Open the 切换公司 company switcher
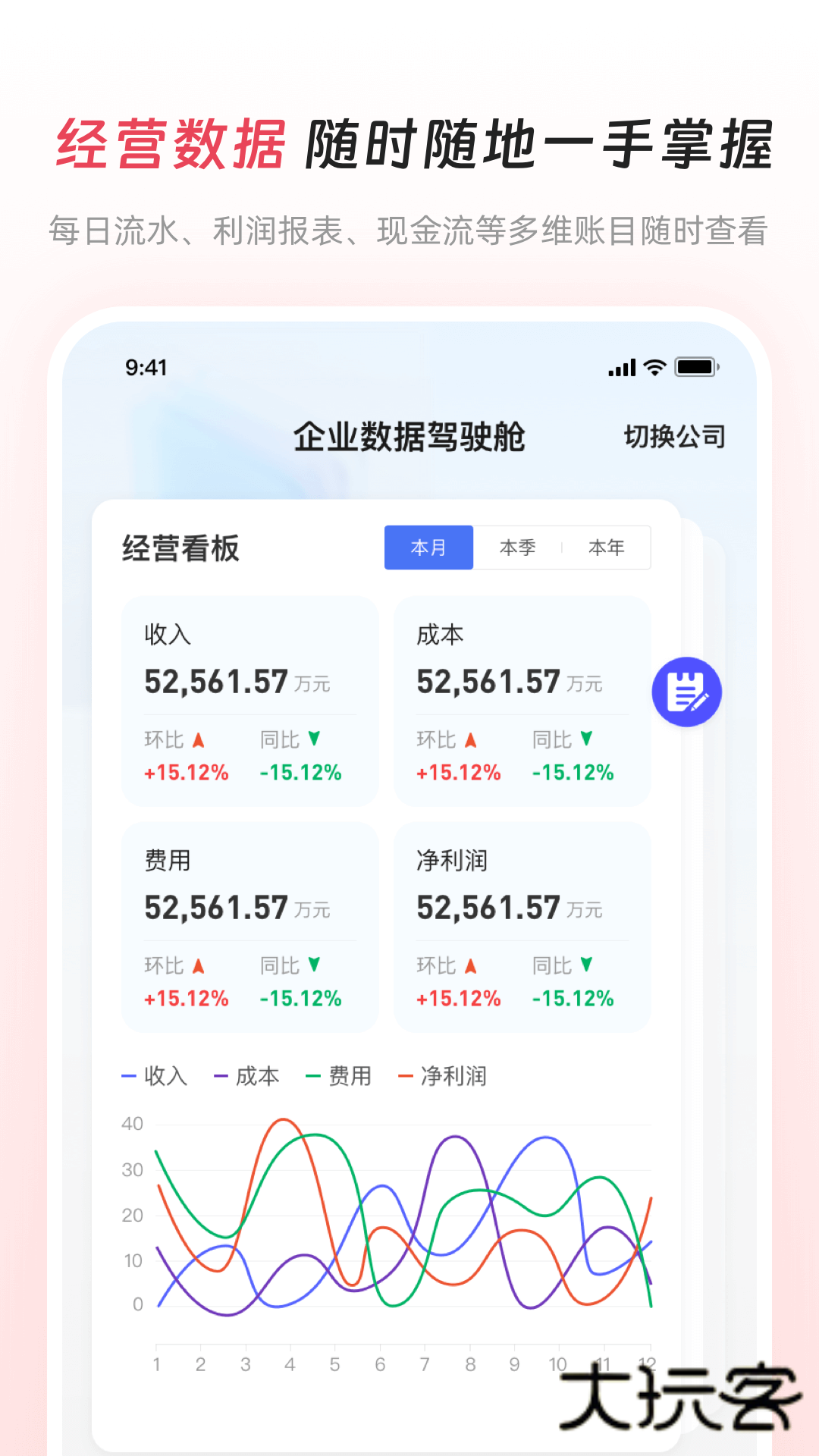 coord(674,437)
